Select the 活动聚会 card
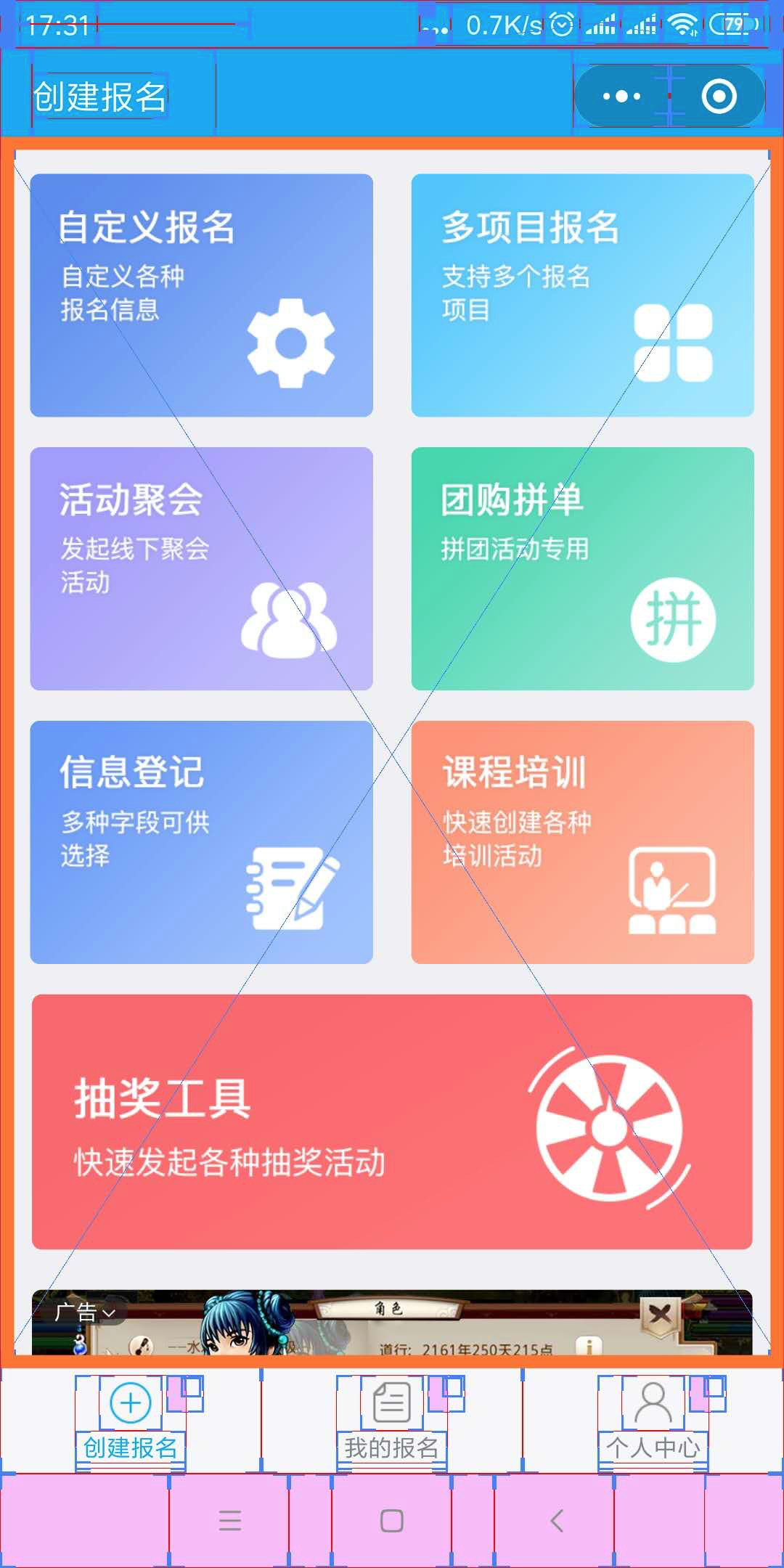The image size is (784, 1568). click(201, 568)
